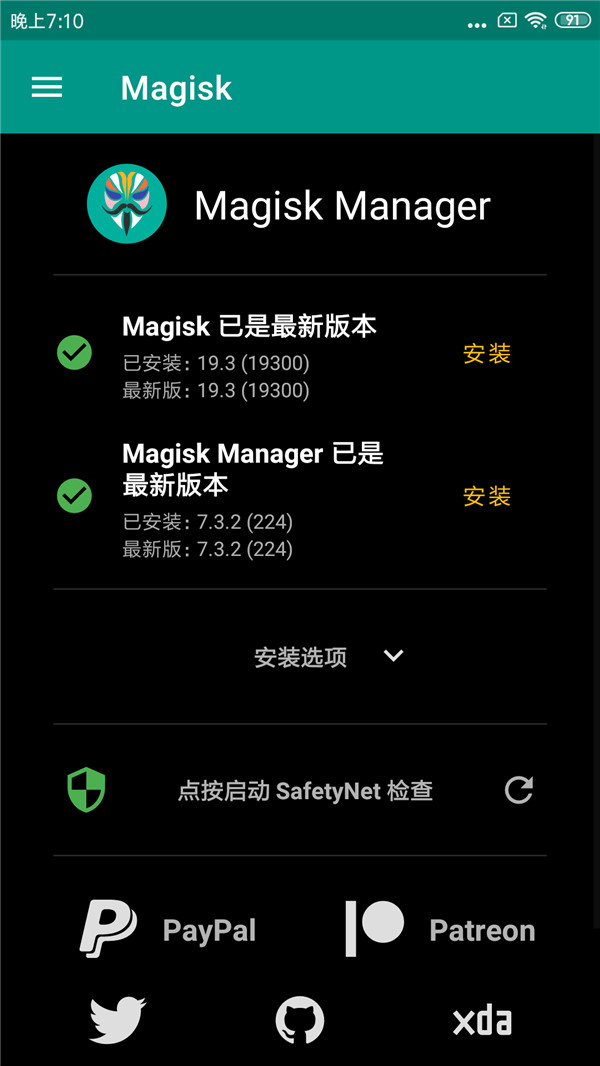Open the hamburger navigation drawer

click(x=47, y=88)
